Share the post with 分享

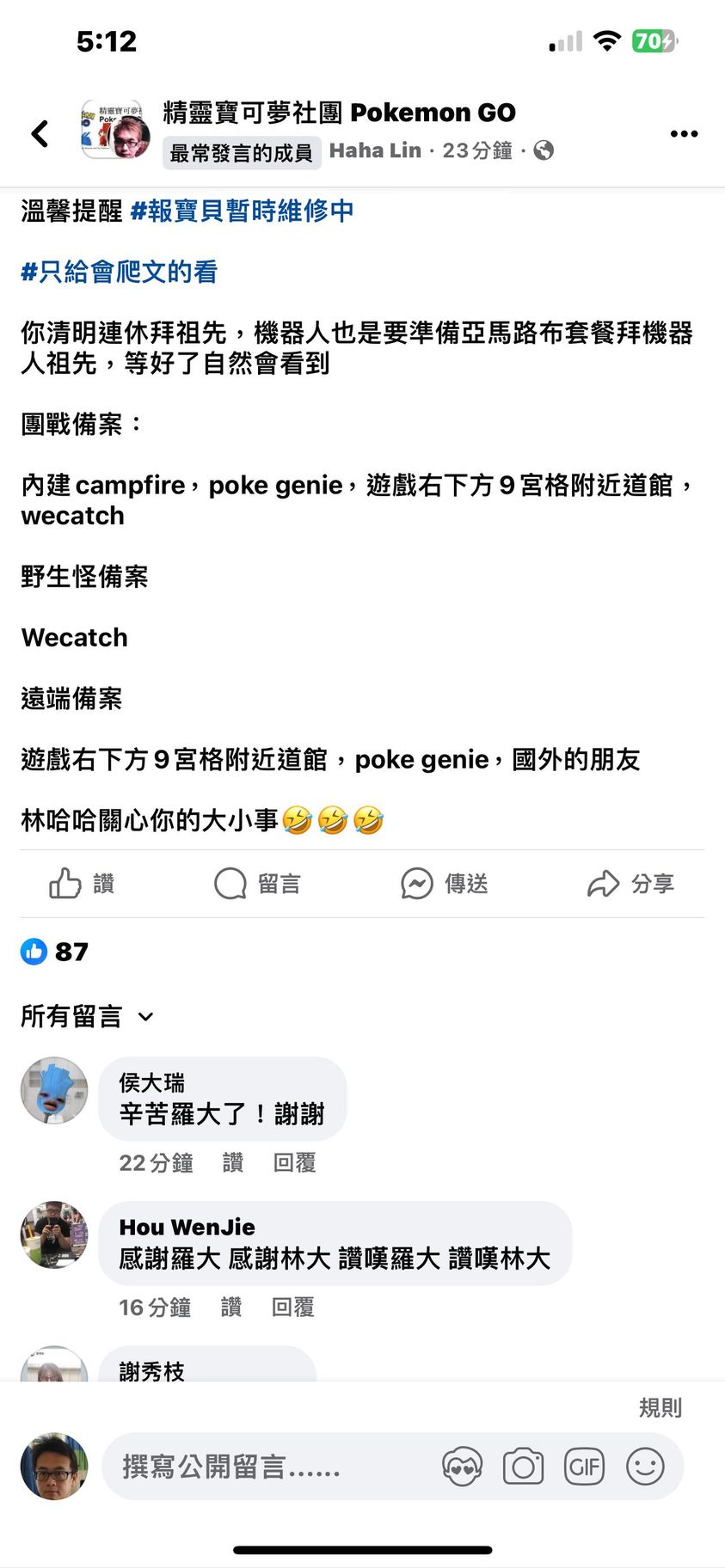click(x=630, y=883)
